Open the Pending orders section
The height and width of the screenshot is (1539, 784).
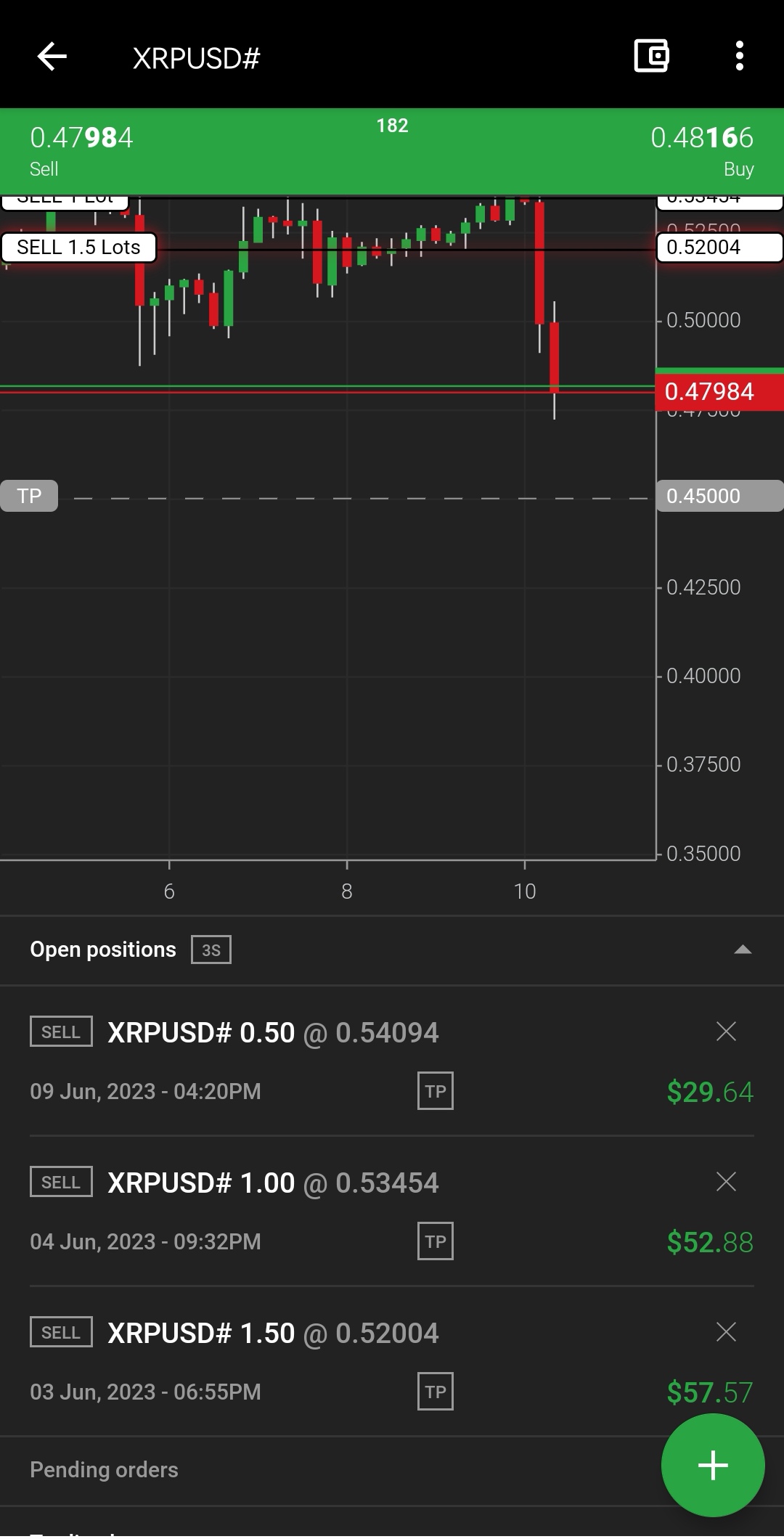coord(104,1470)
